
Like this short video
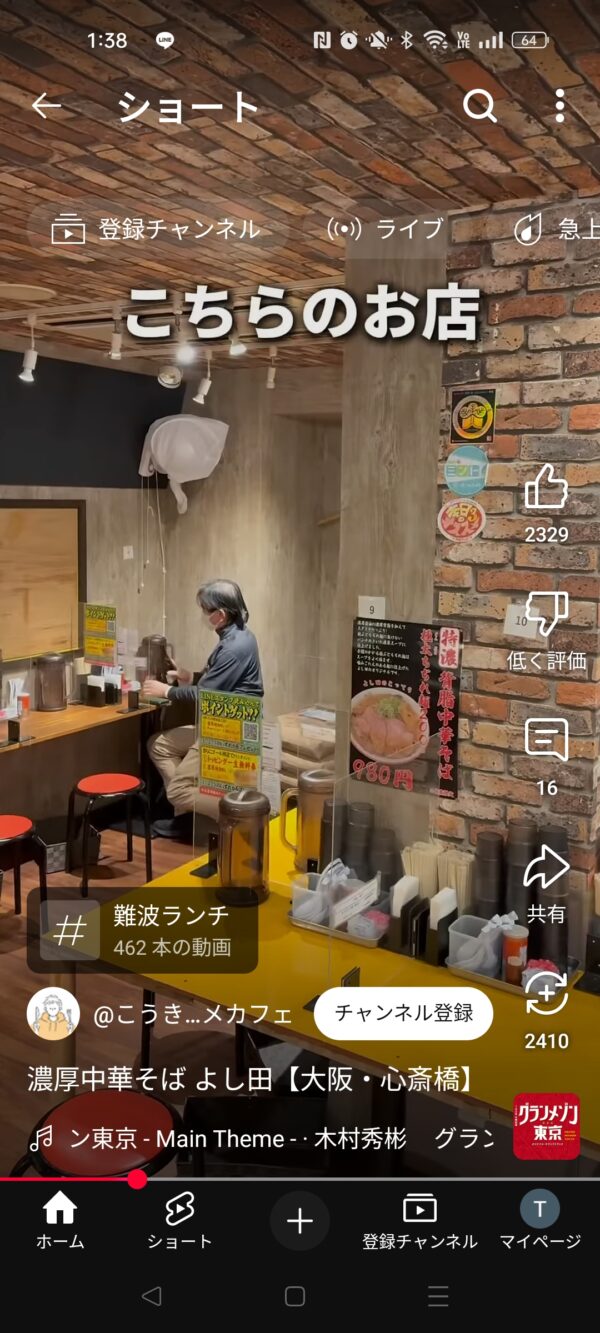546,490
